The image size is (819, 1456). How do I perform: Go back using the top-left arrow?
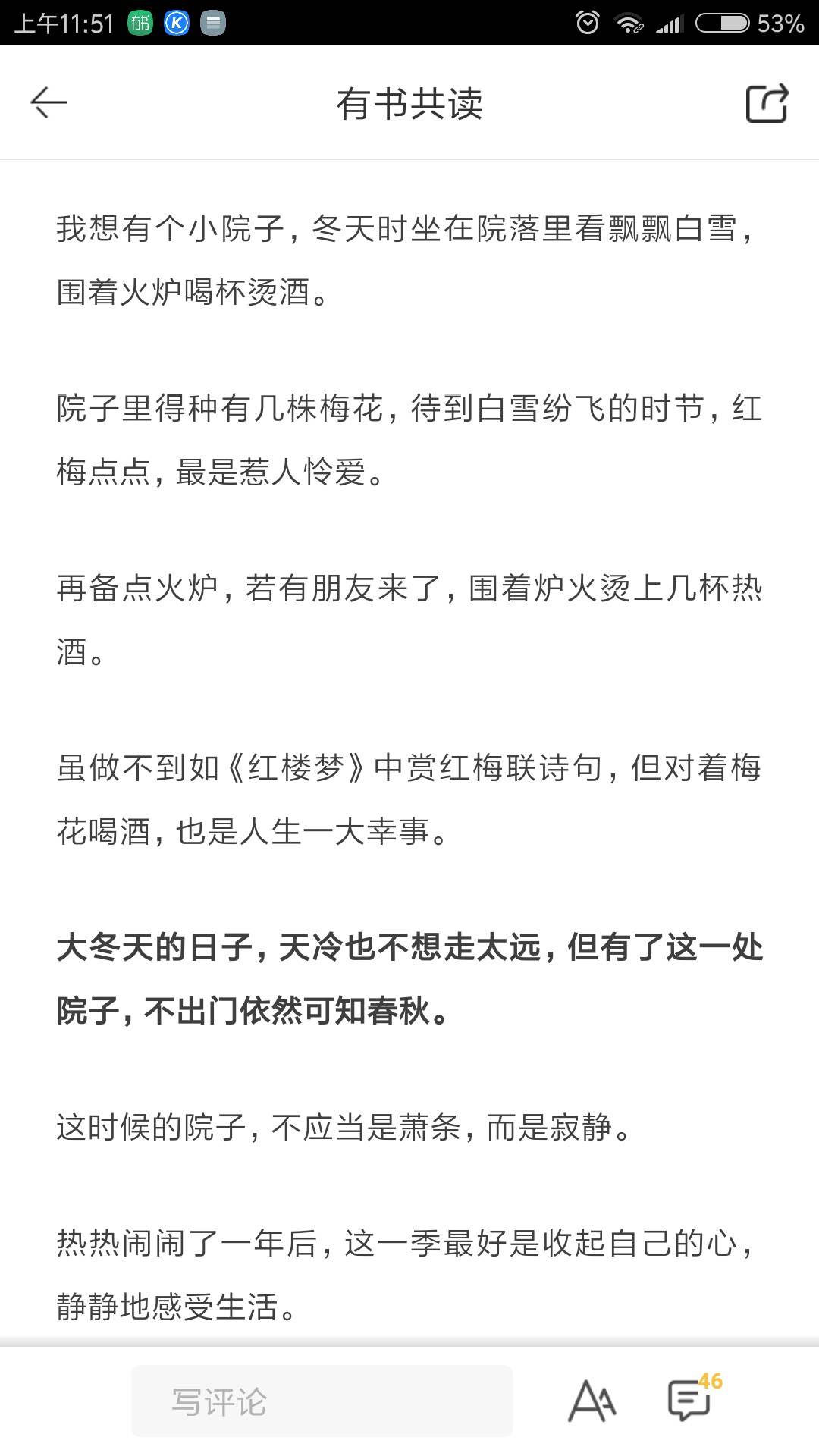coord(49,102)
